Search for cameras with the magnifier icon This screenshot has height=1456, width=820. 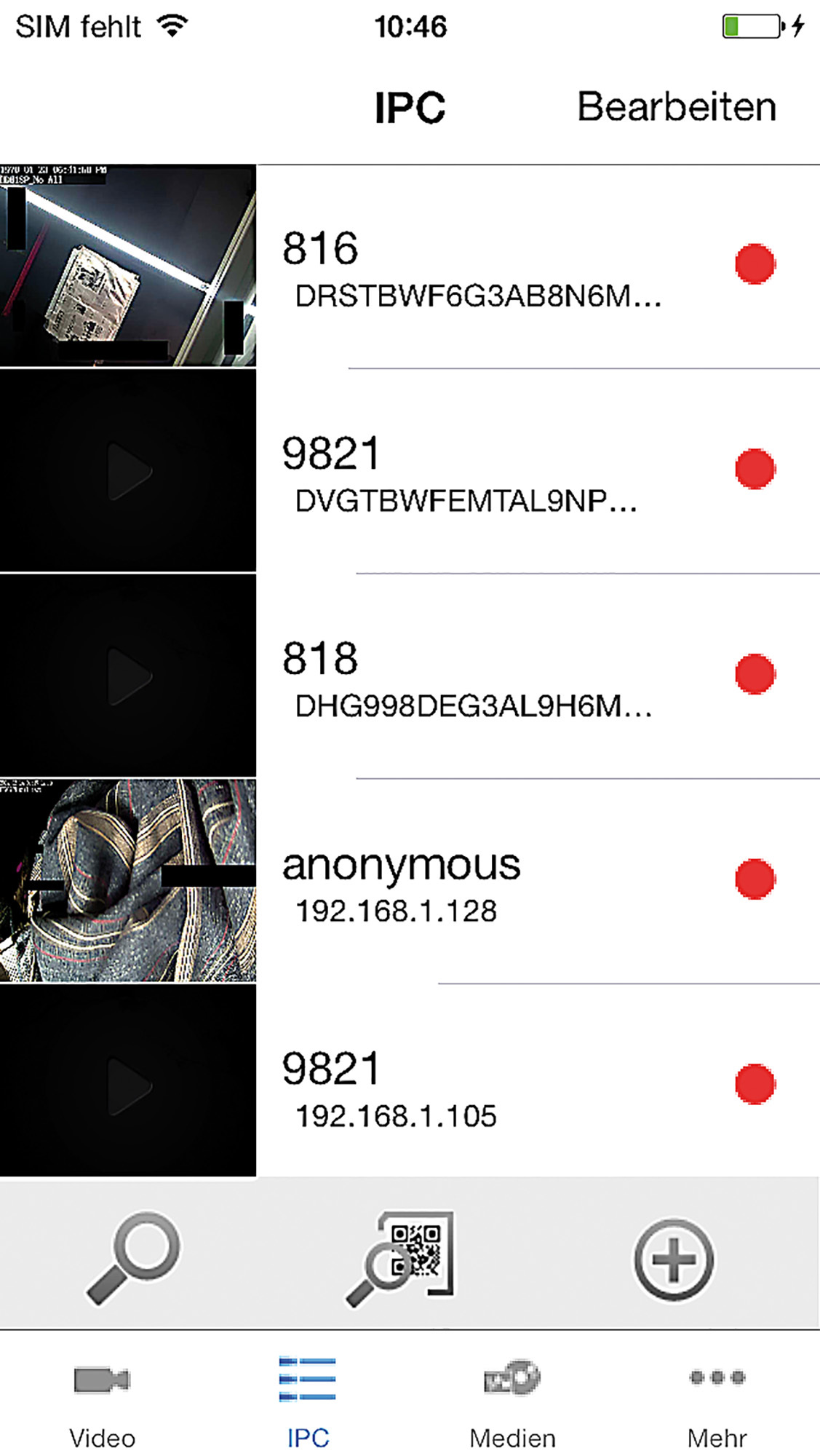(135, 1258)
